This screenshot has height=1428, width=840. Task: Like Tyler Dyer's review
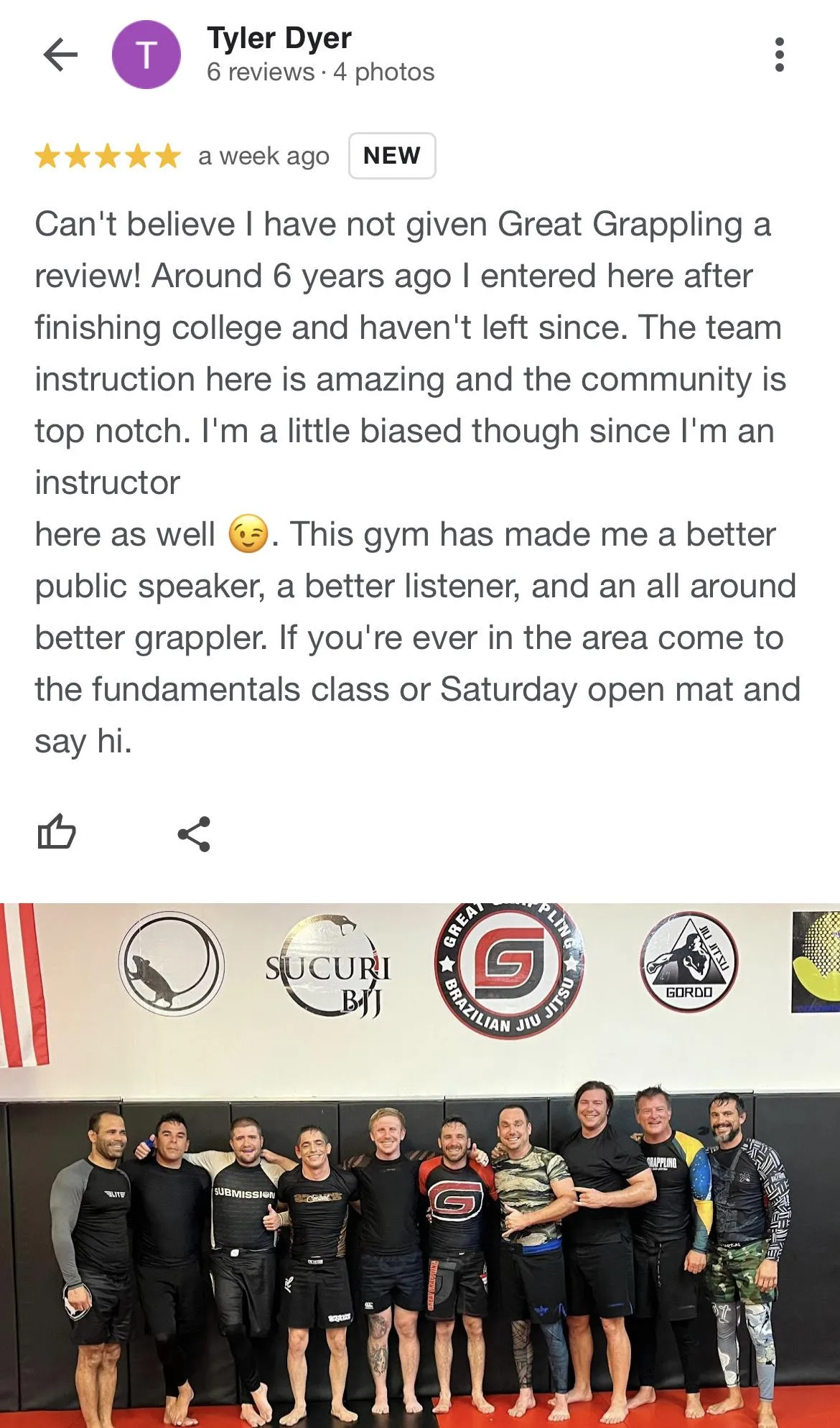point(57,833)
